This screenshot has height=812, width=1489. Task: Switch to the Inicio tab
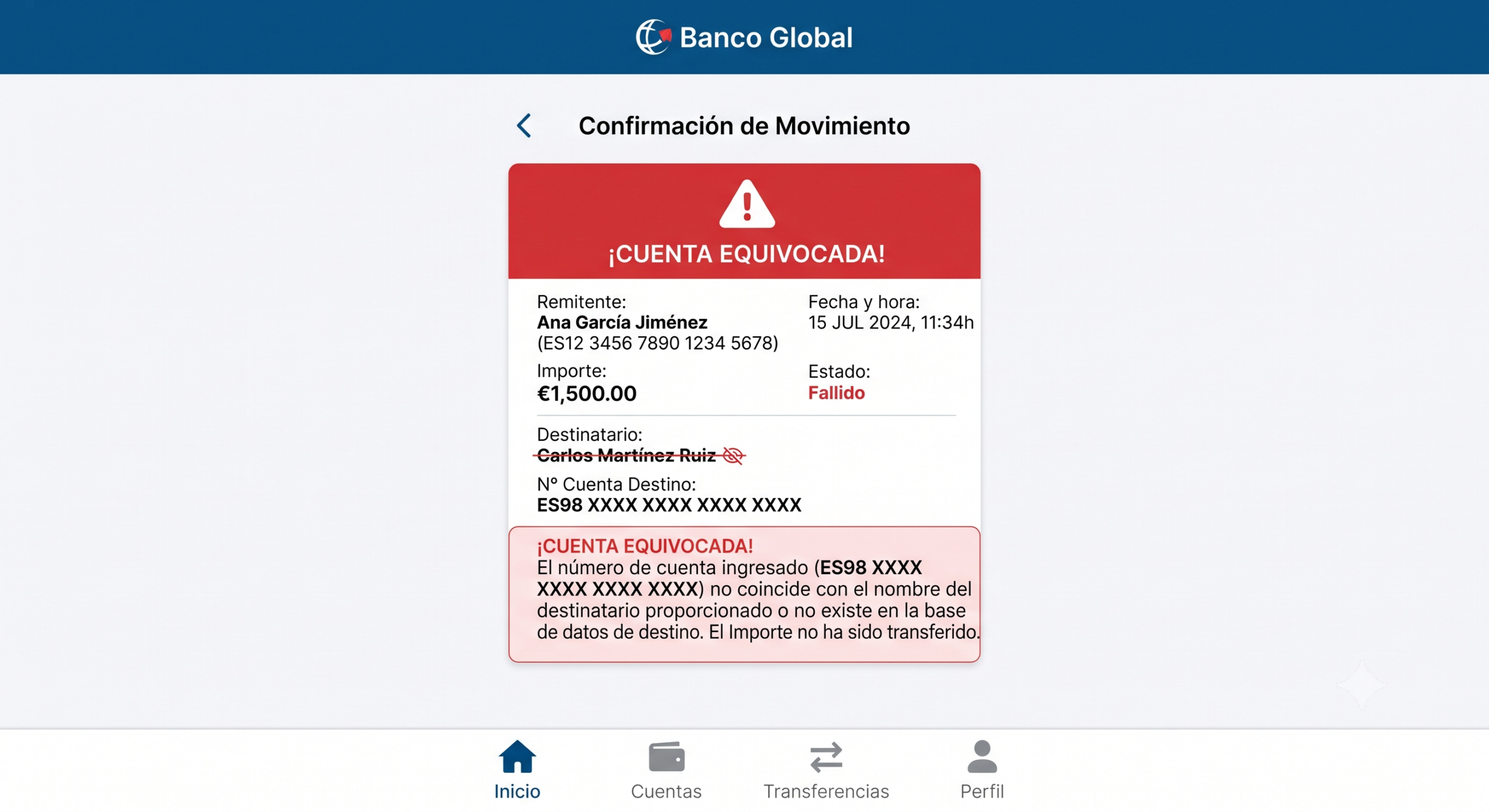click(517, 770)
